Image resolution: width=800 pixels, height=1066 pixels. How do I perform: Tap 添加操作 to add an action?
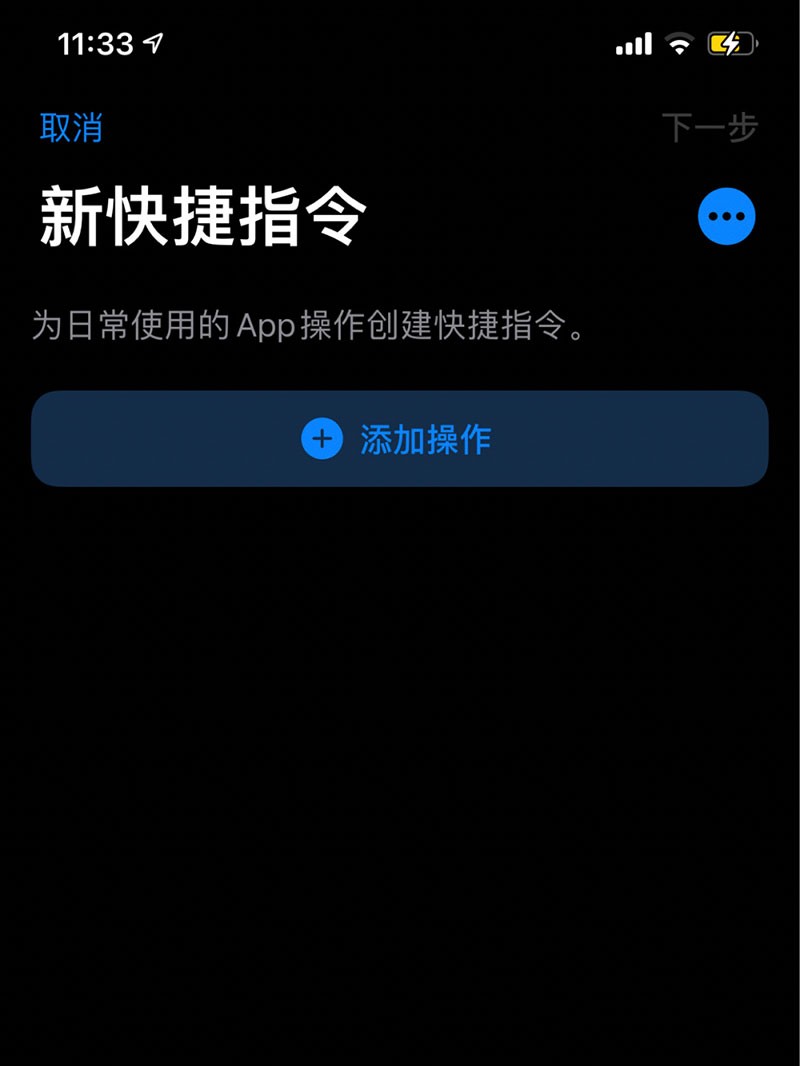[x=399, y=439]
